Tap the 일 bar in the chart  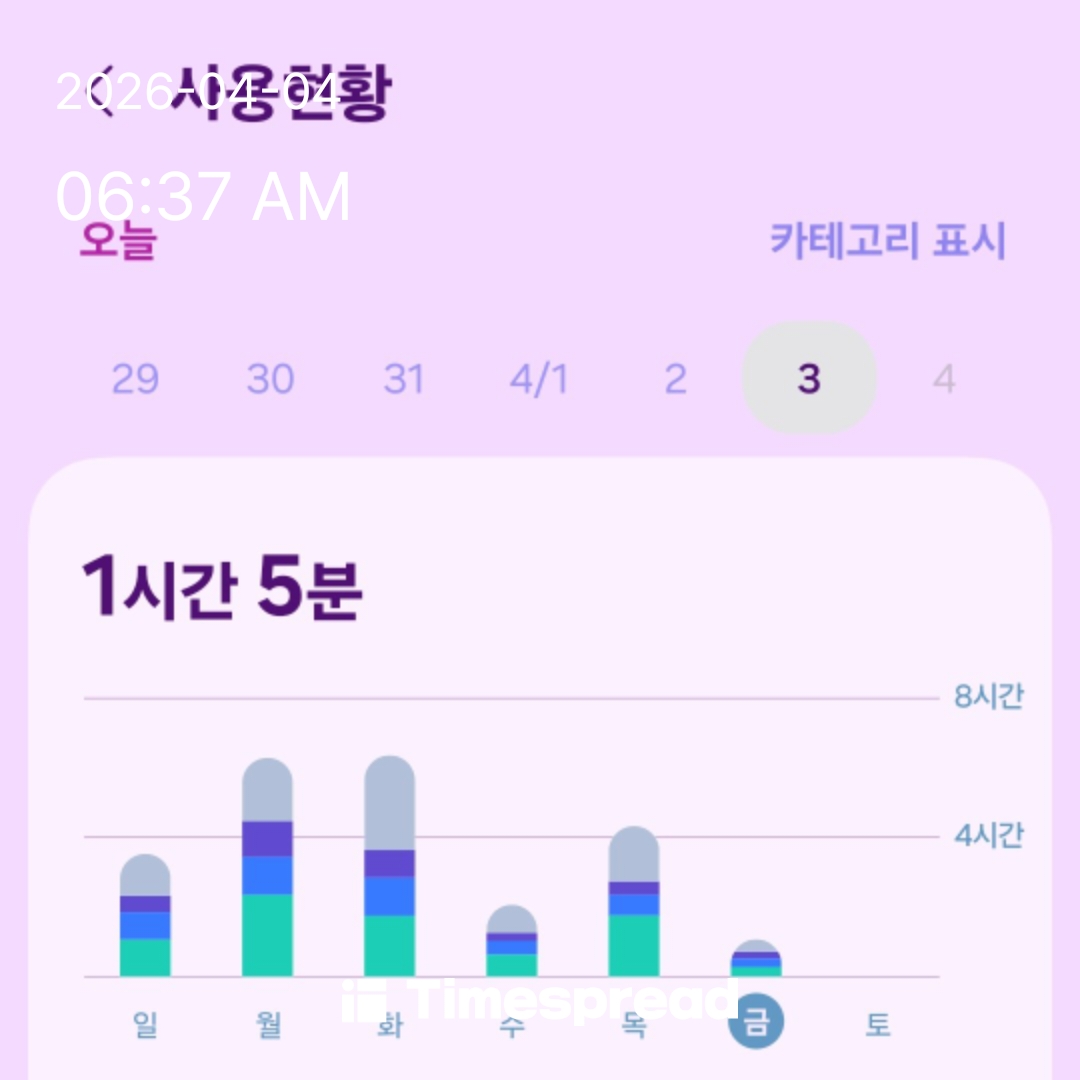click(x=145, y=916)
